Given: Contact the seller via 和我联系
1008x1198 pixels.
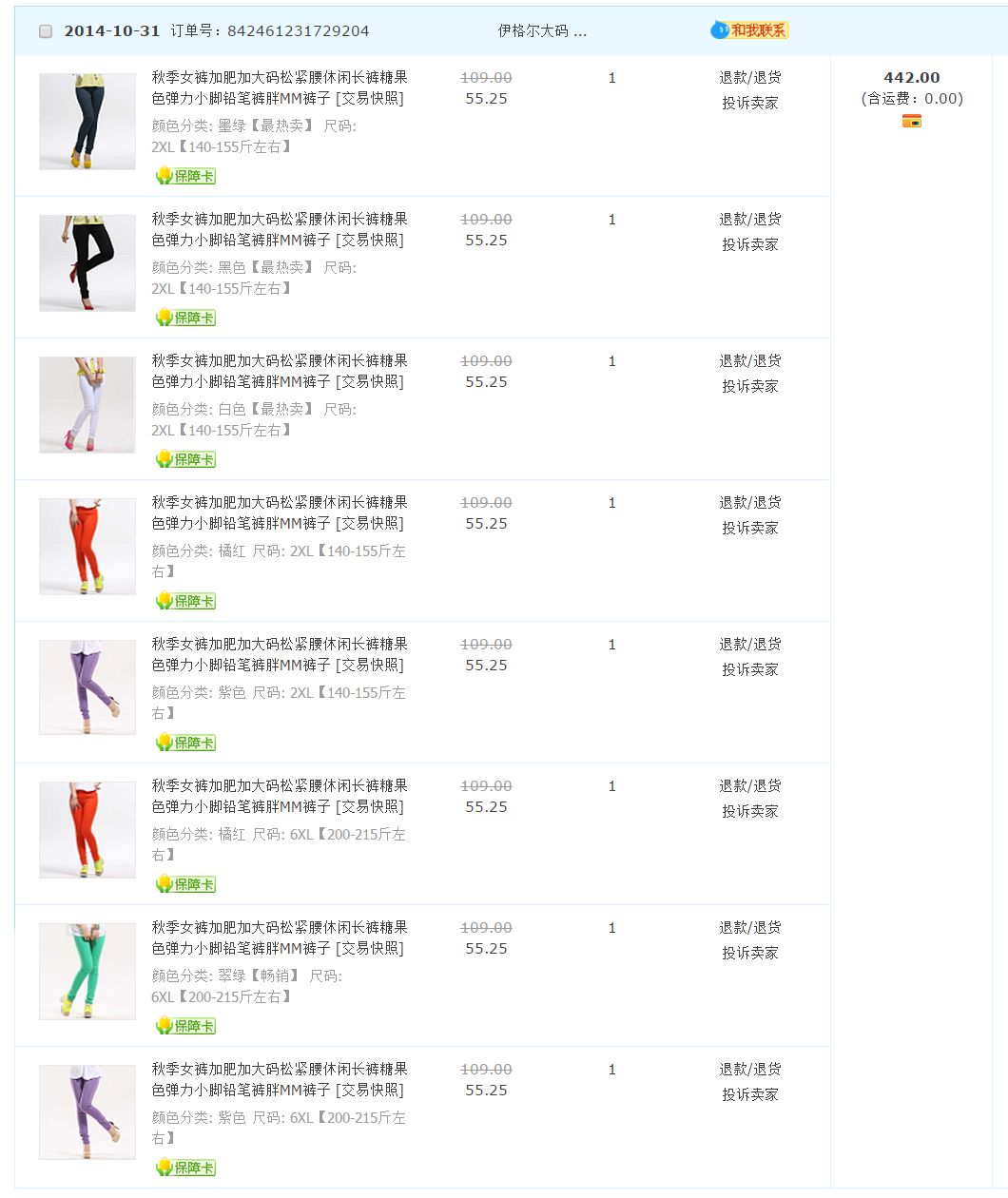Looking at the screenshot, I should coord(749,30).
